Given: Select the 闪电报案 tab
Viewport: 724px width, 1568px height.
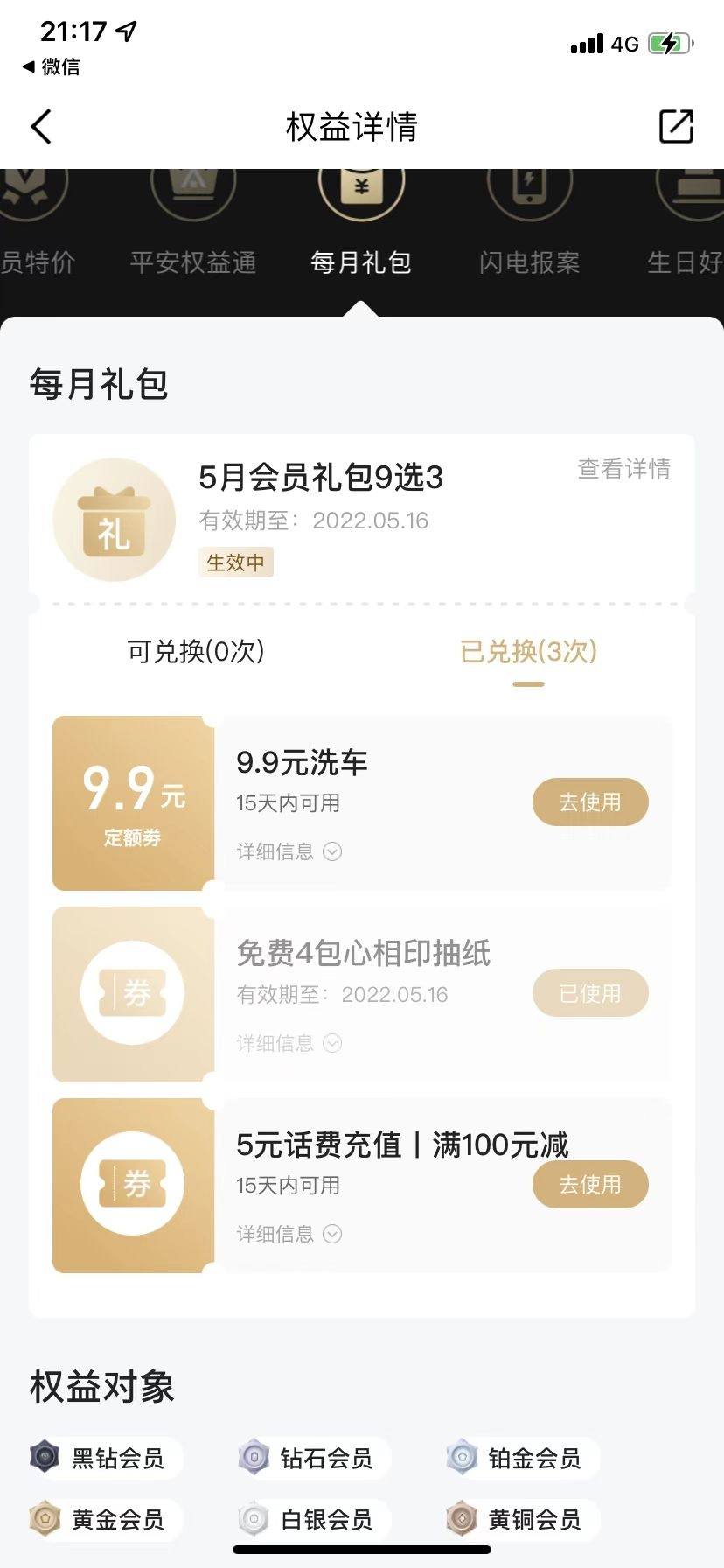Looking at the screenshot, I should click(x=529, y=262).
